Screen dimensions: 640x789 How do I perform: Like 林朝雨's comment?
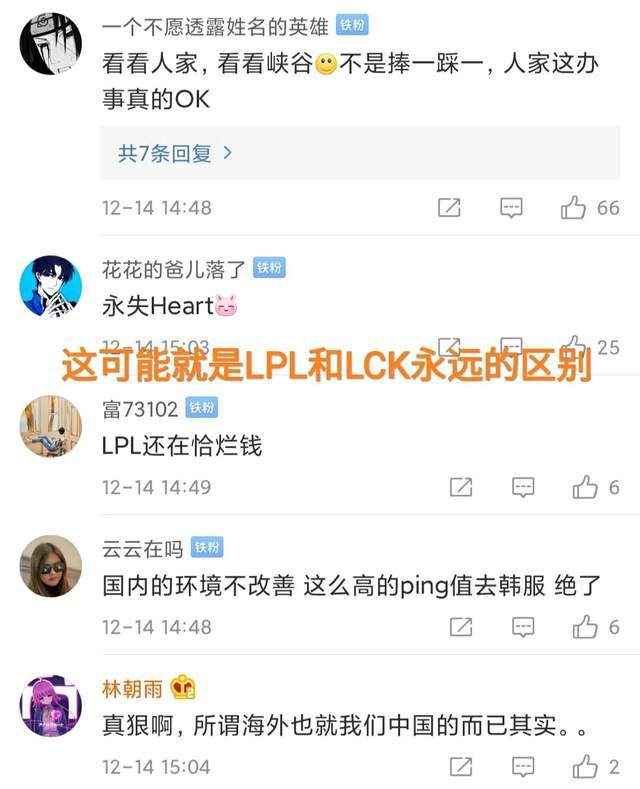point(585,767)
